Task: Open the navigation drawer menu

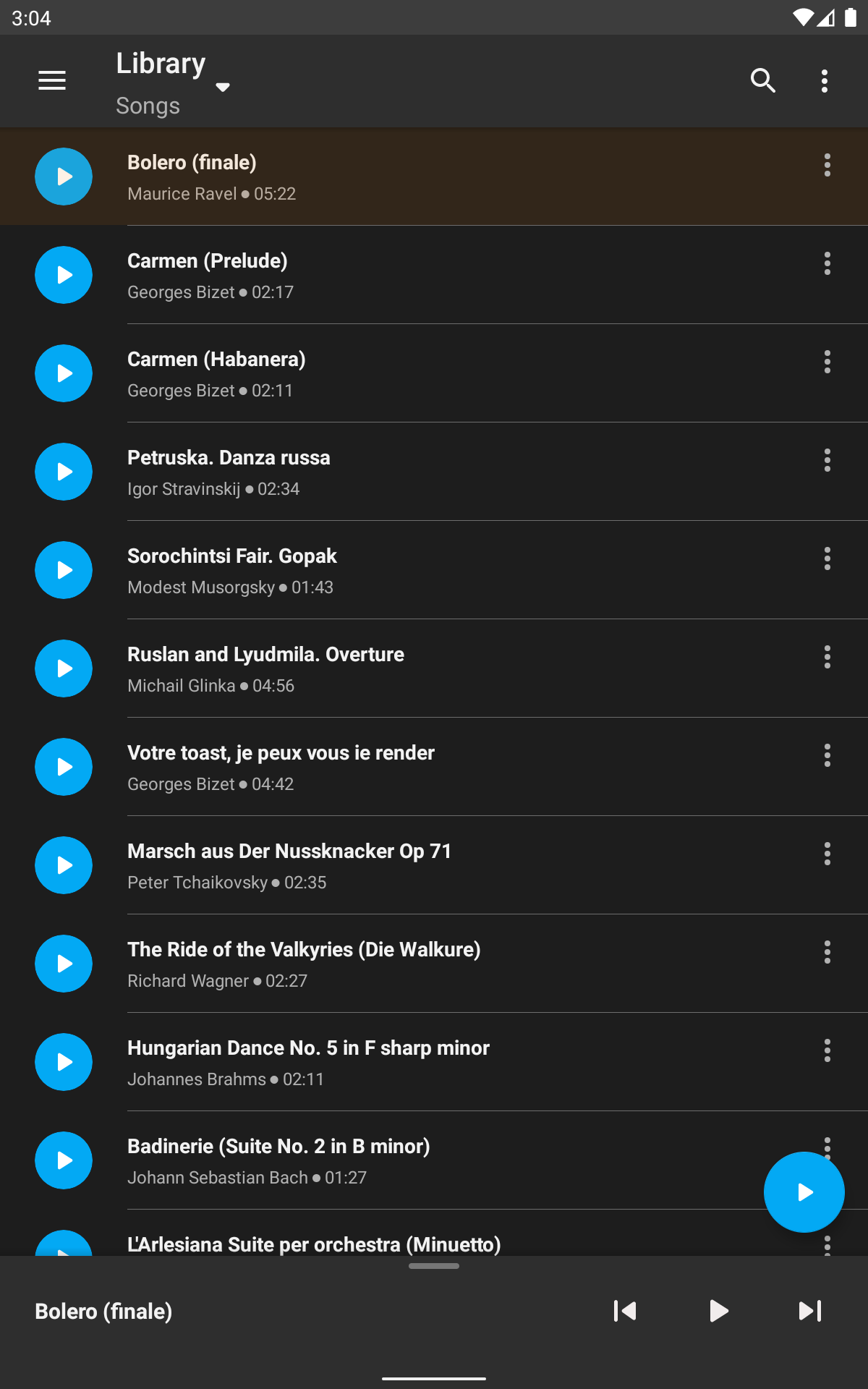Action: 52,81
